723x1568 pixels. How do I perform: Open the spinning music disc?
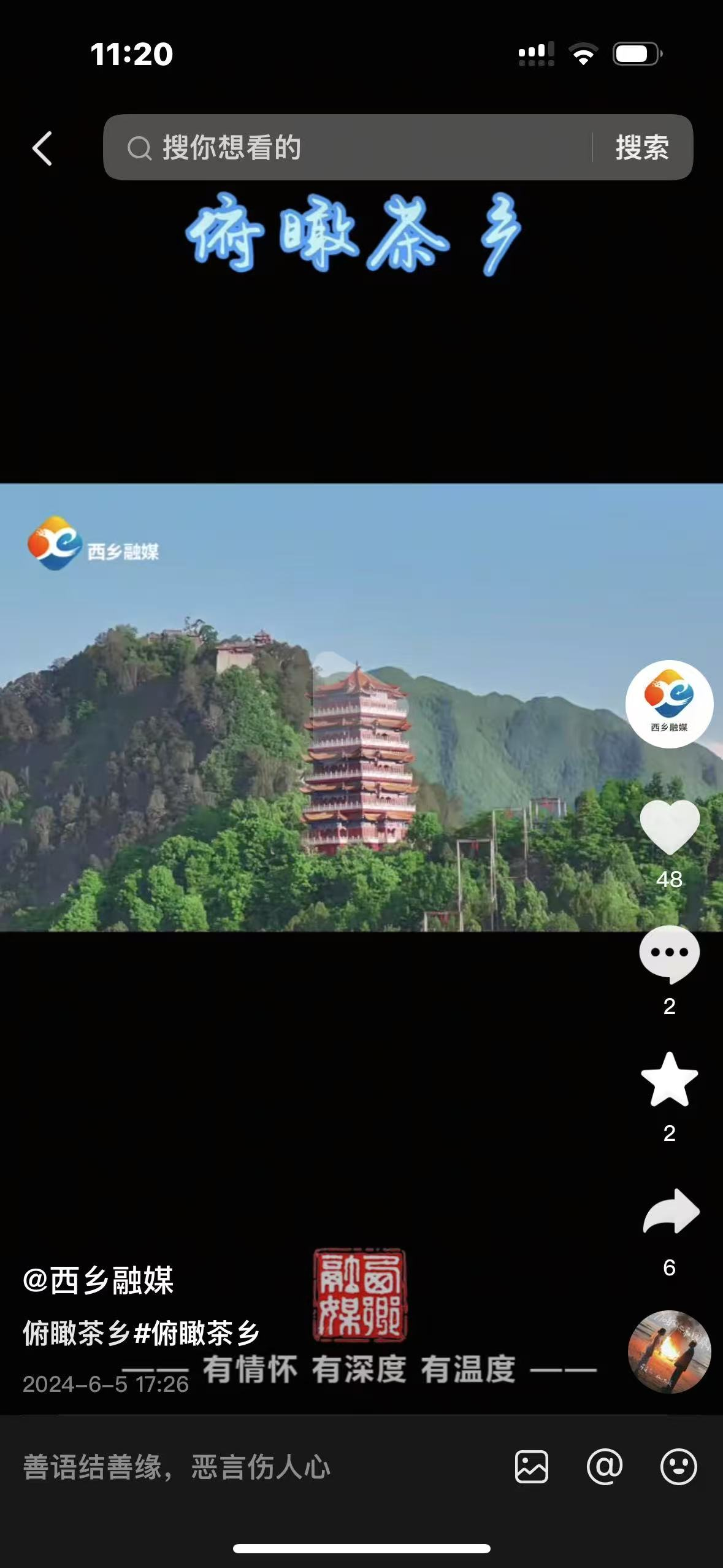pos(669,1351)
